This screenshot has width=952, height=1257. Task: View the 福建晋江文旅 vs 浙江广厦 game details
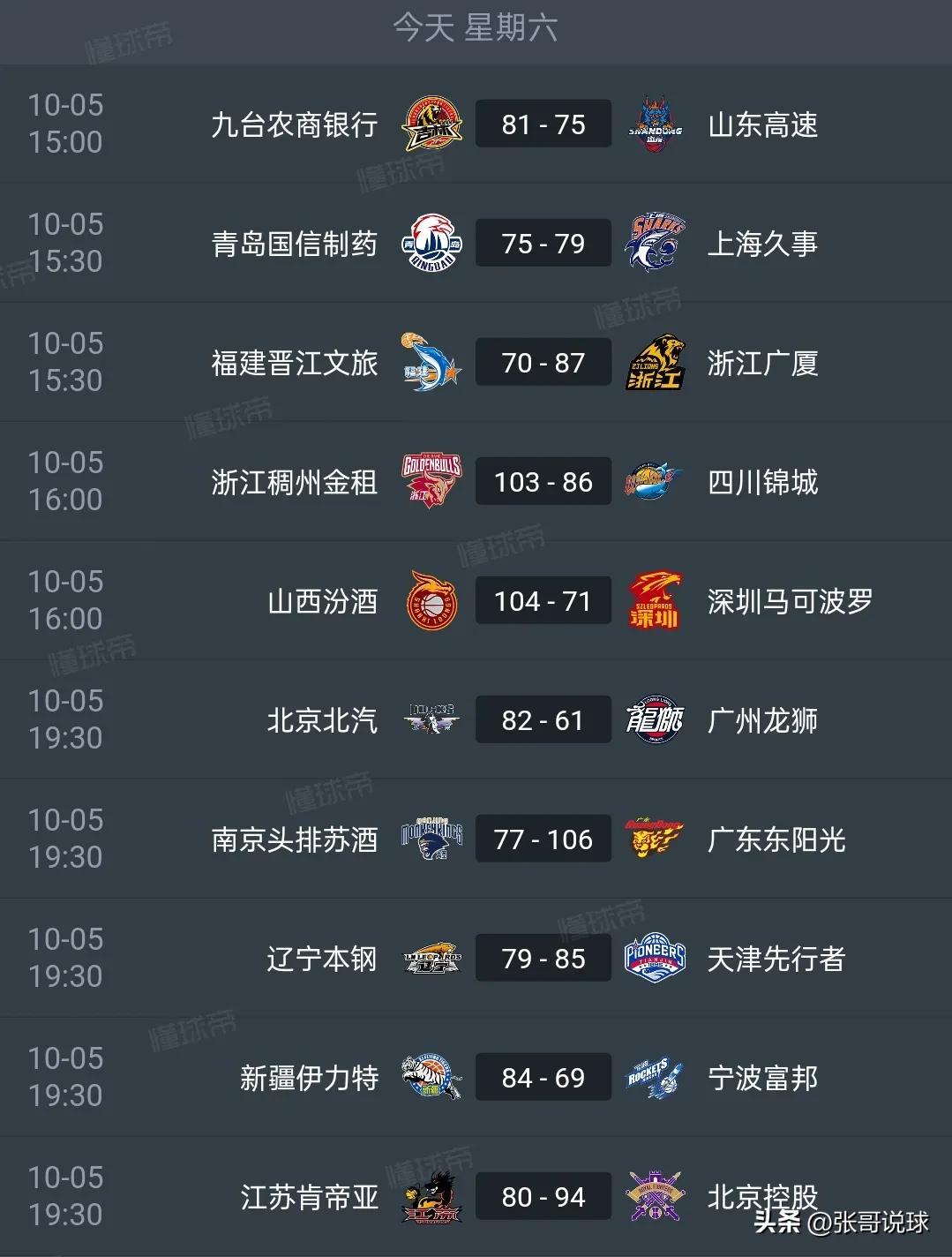[543, 363]
